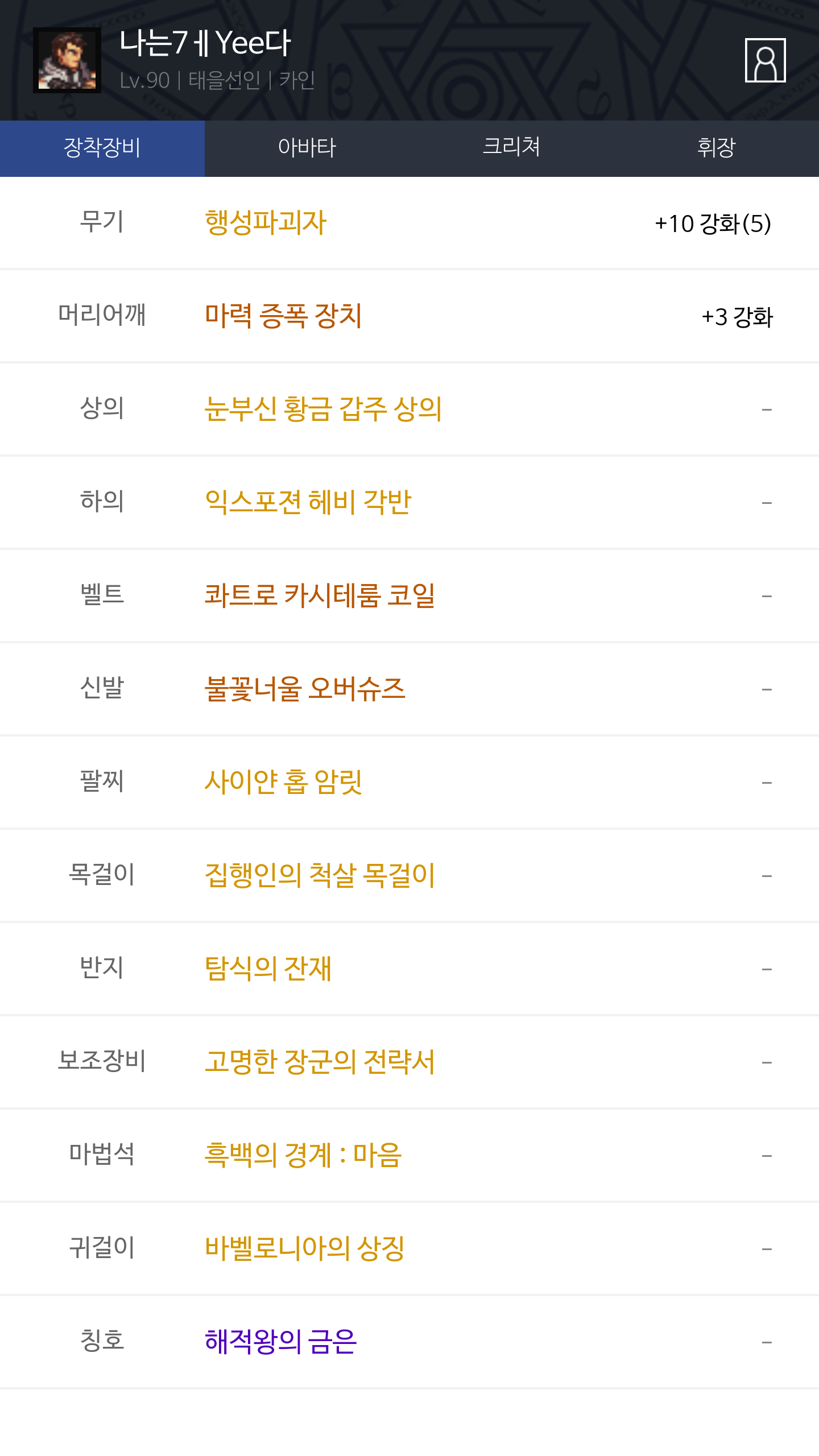Open earring 바벨로니아의 상징
The image size is (819, 1456).
click(x=304, y=1248)
